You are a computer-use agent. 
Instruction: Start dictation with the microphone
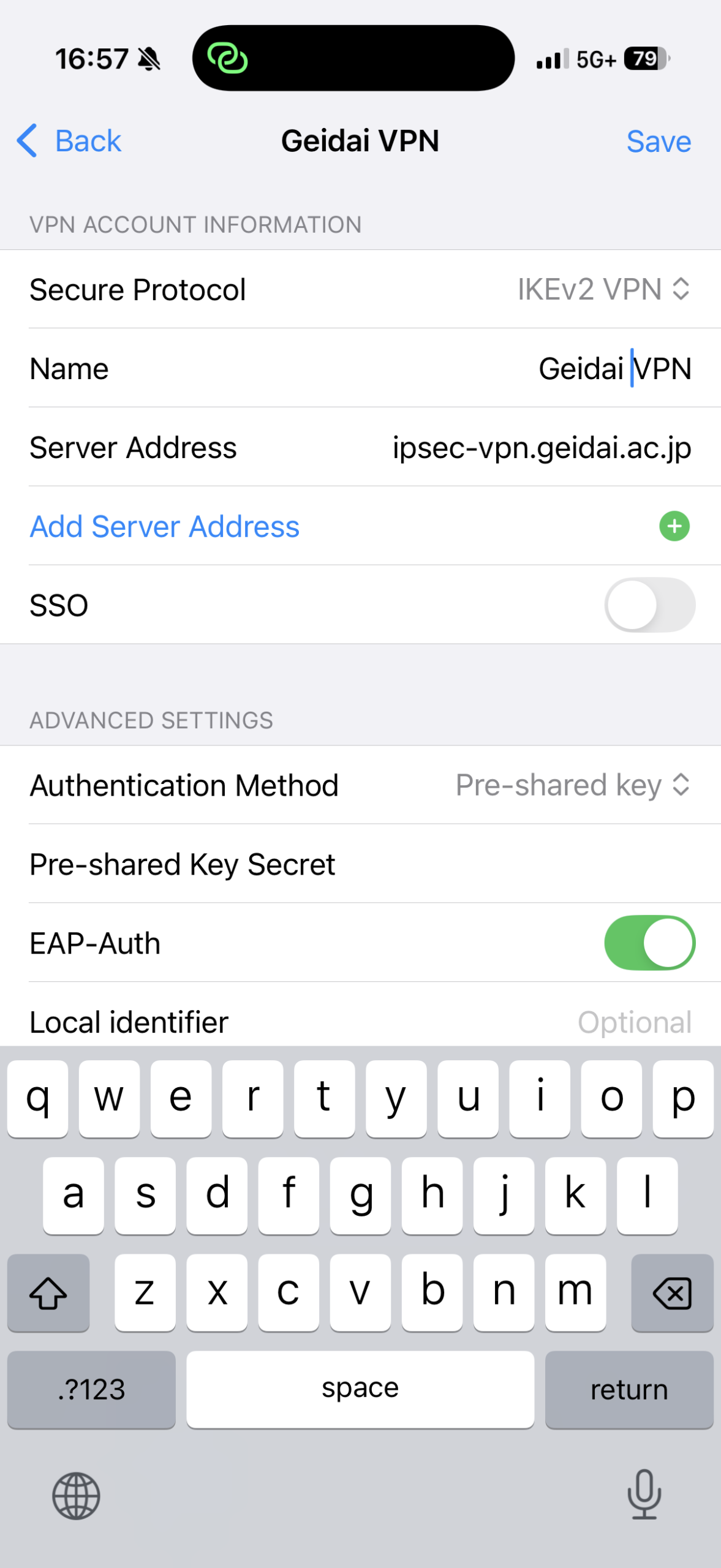pyautogui.click(x=644, y=1494)
